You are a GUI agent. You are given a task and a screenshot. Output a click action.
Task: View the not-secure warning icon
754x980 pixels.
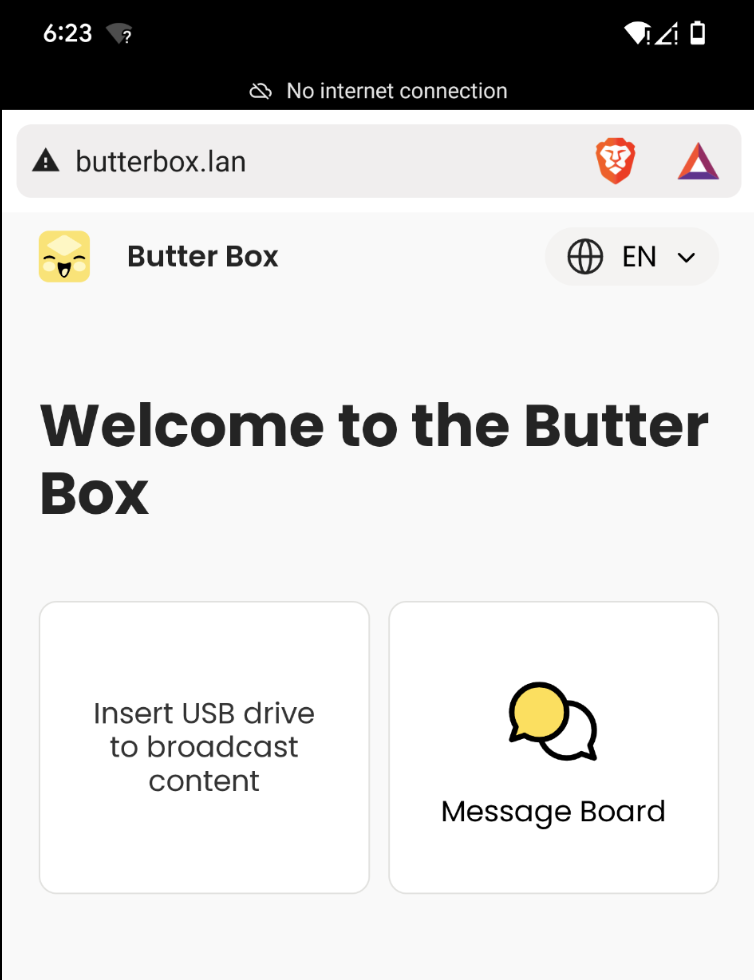46,161
